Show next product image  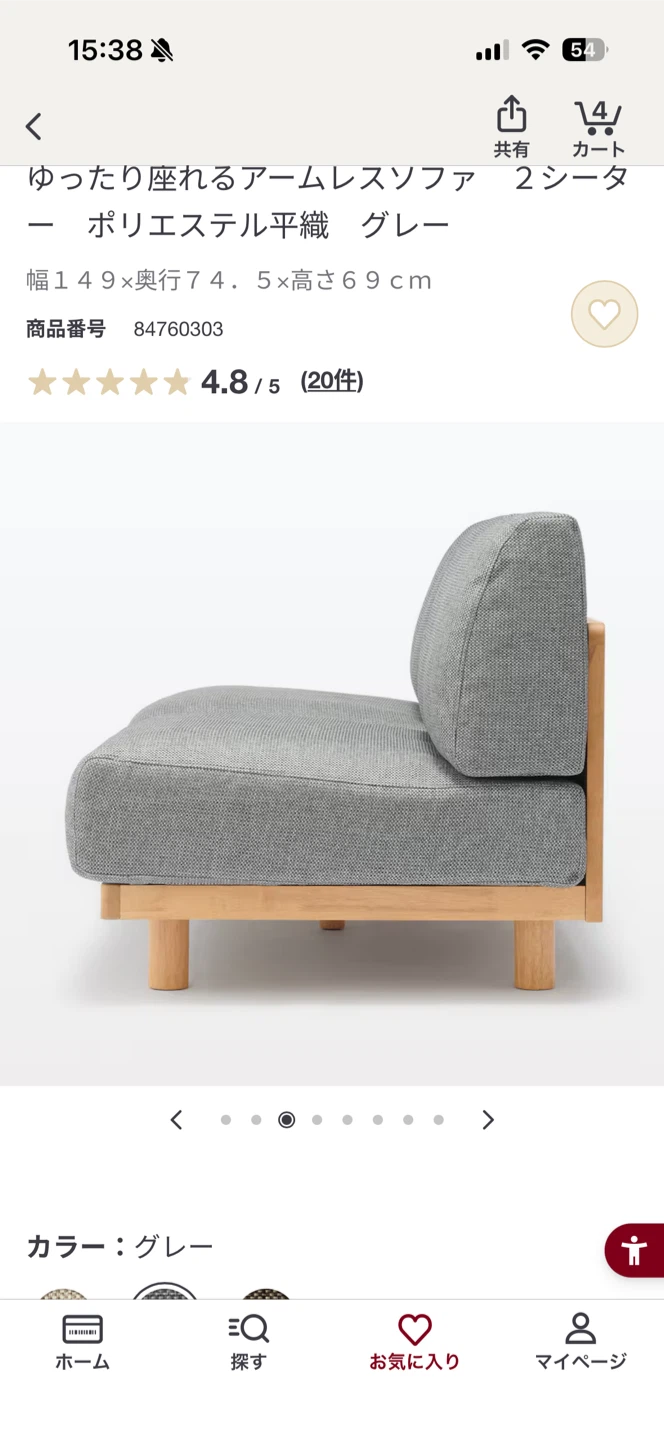tap(488, 1120)
